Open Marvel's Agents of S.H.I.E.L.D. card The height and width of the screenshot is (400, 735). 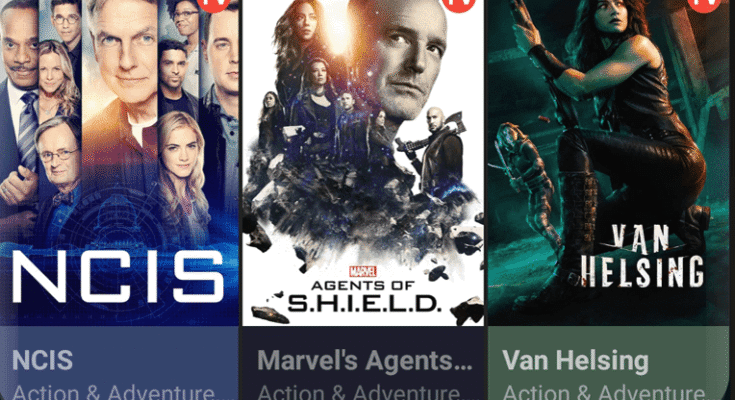[x=364, y=180]
